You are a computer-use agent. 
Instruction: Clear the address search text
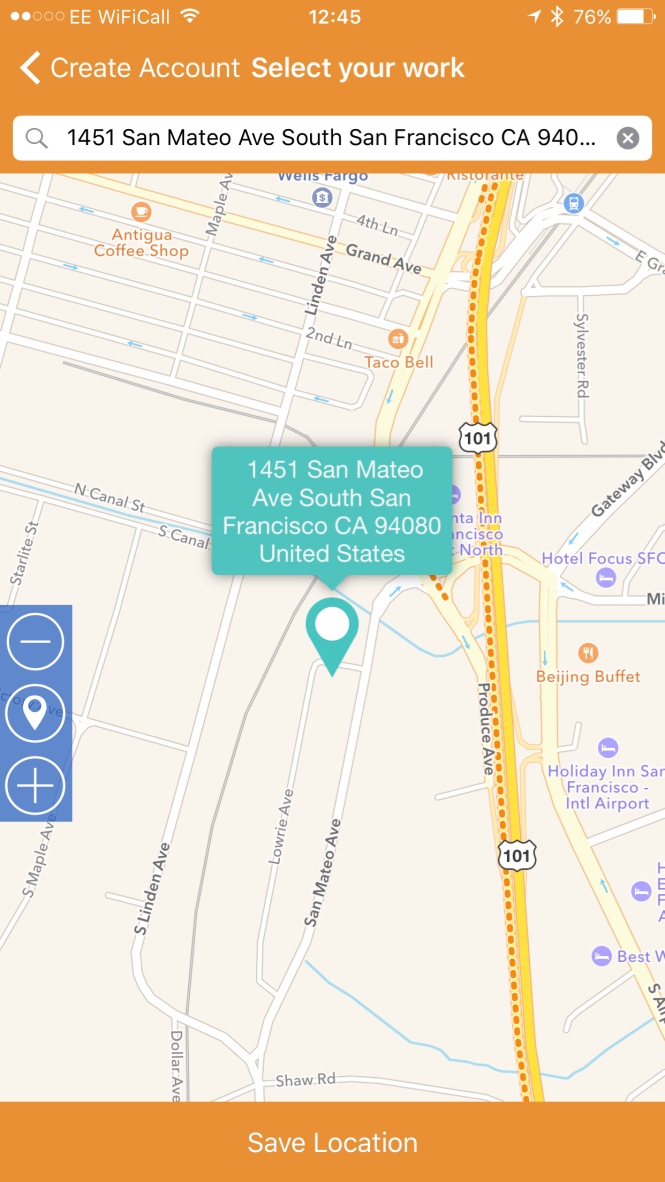(x=627, y=138)
